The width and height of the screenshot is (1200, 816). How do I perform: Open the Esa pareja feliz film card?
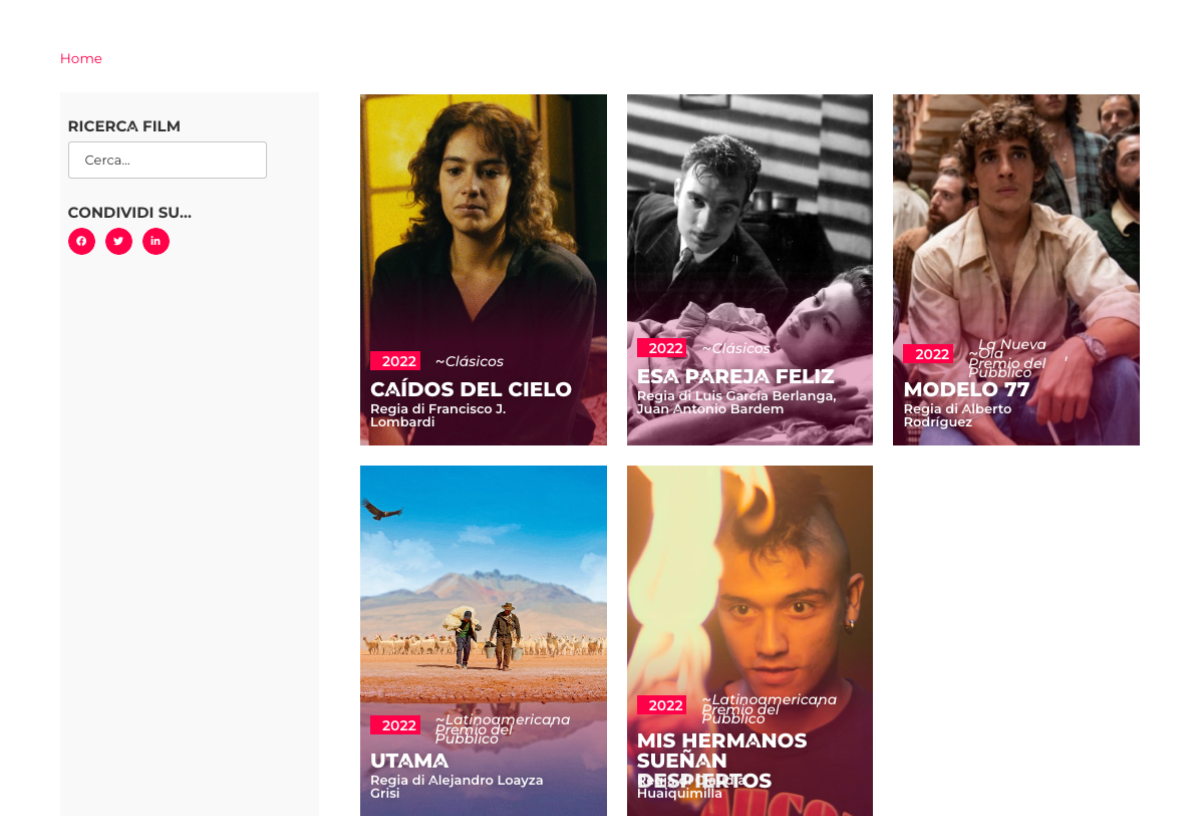click(x=749, y=270)
